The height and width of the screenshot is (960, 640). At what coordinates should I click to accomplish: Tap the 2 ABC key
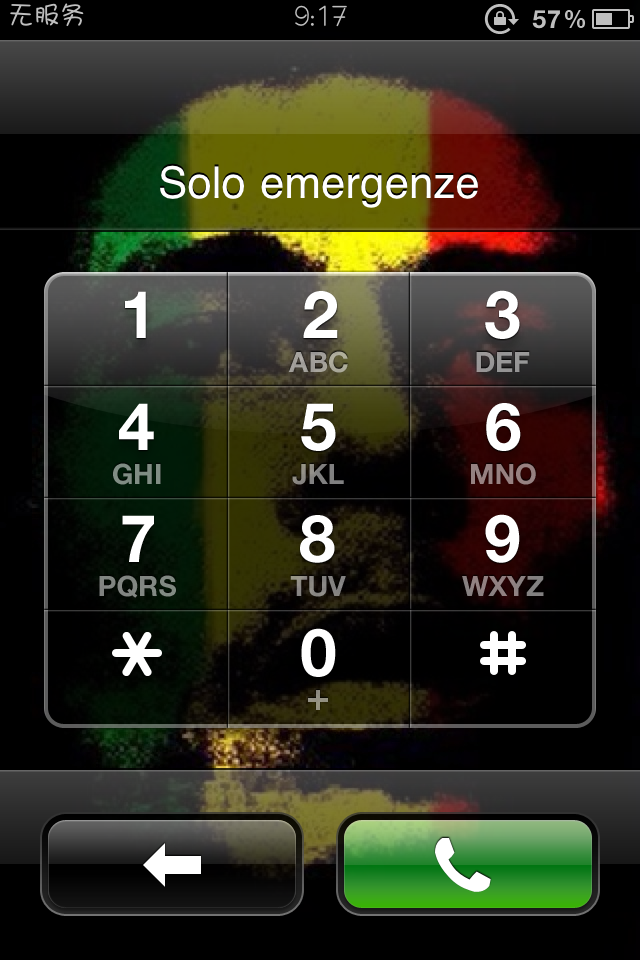(319, 330)
